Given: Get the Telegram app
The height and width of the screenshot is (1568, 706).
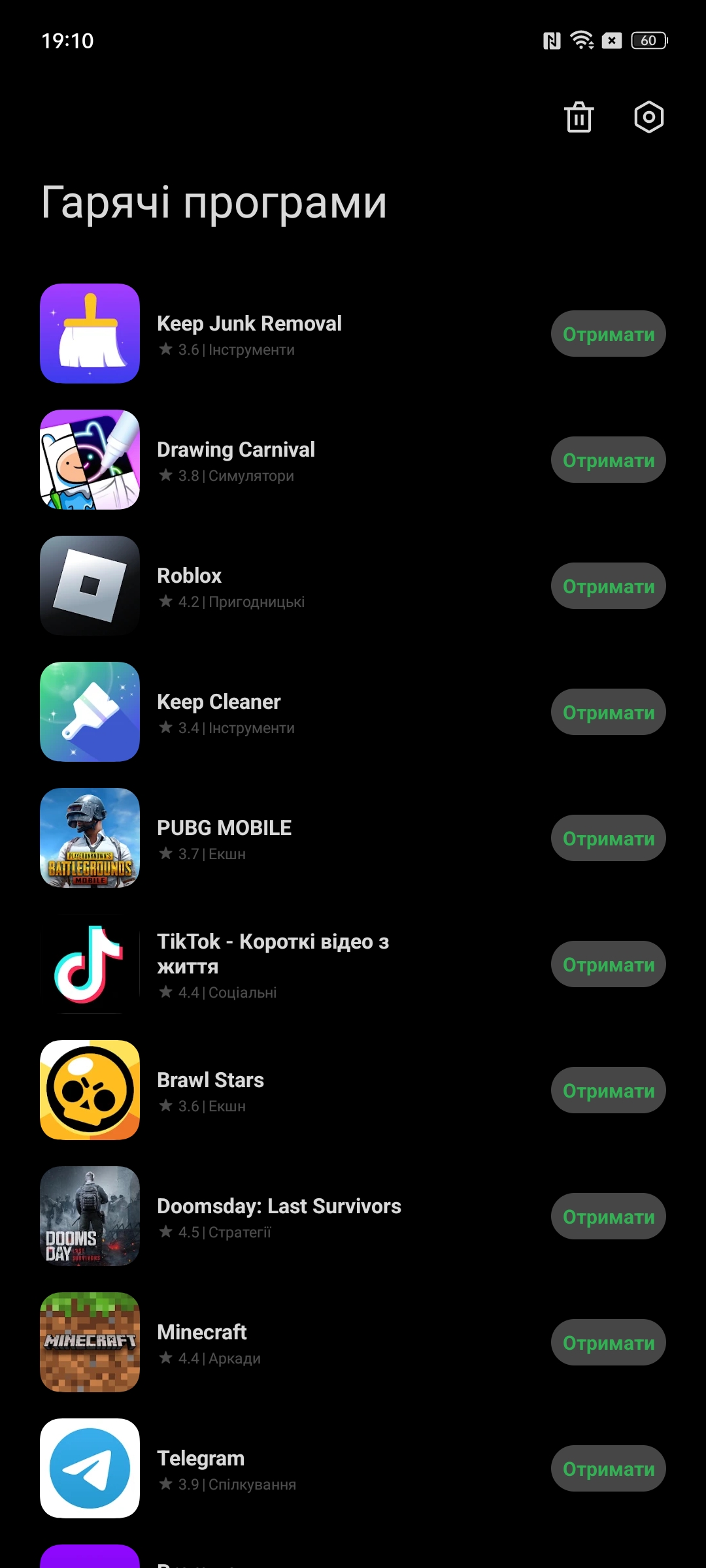Looking at the screenshot, I should point(608,1469).
